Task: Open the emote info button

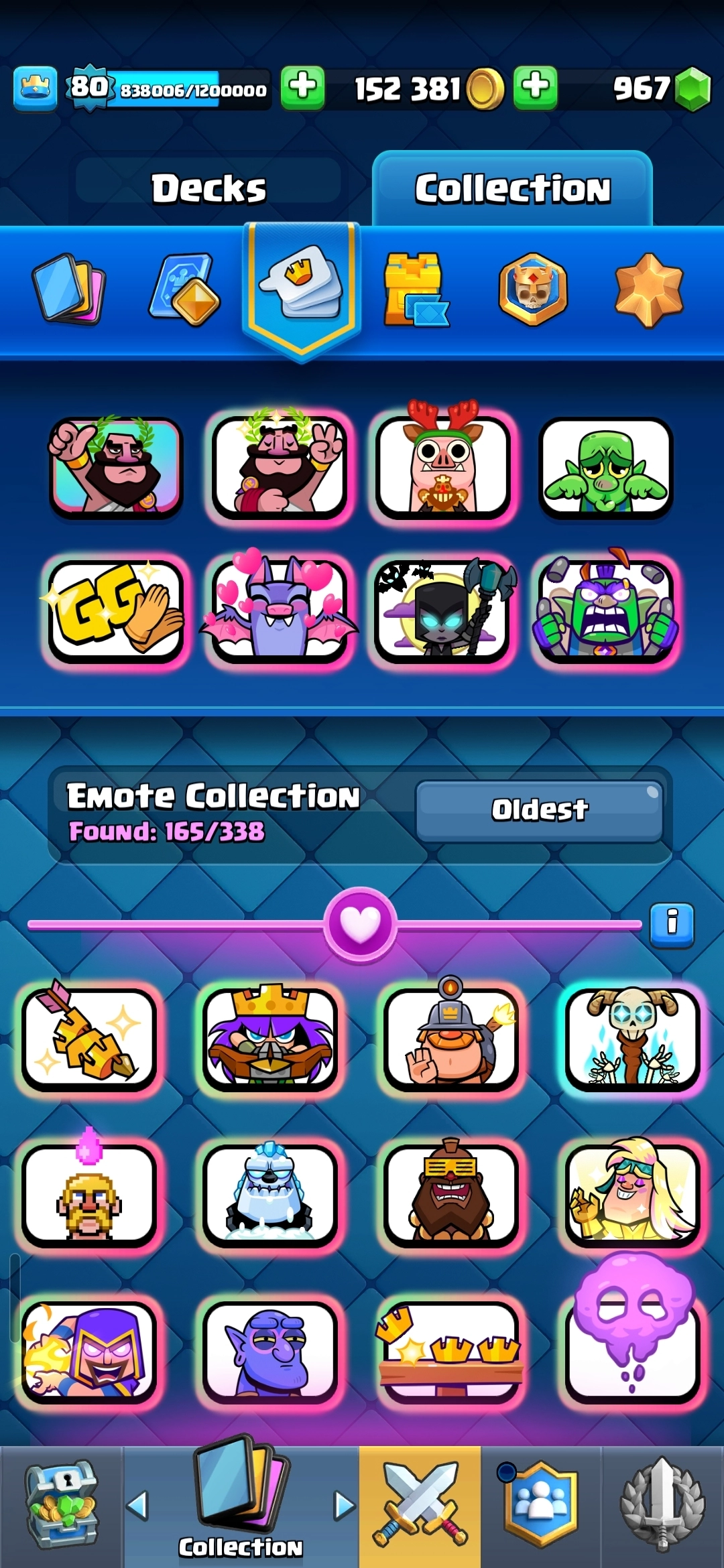Action: coord(672,923)
